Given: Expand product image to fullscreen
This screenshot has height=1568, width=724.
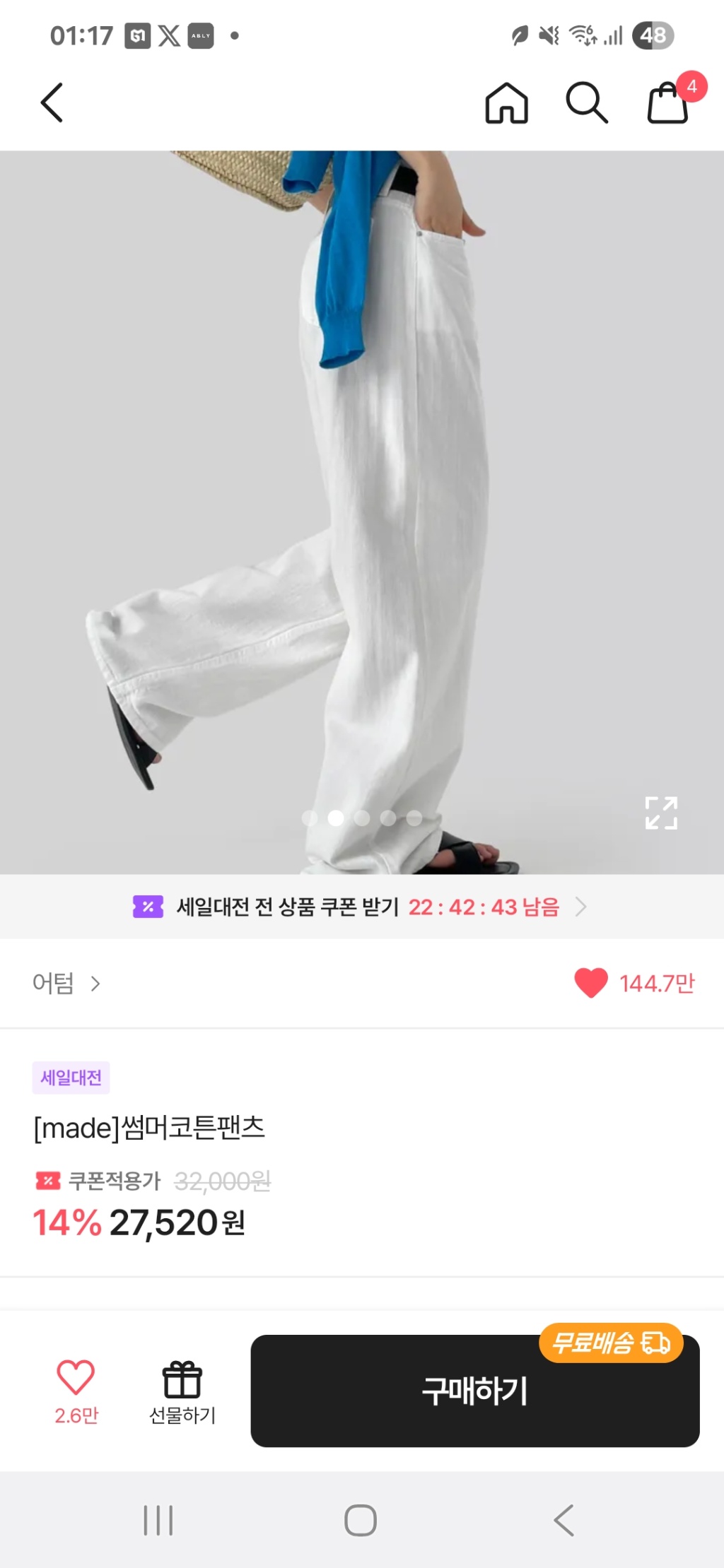Looking at the screenshot, I should coord(661,813).
